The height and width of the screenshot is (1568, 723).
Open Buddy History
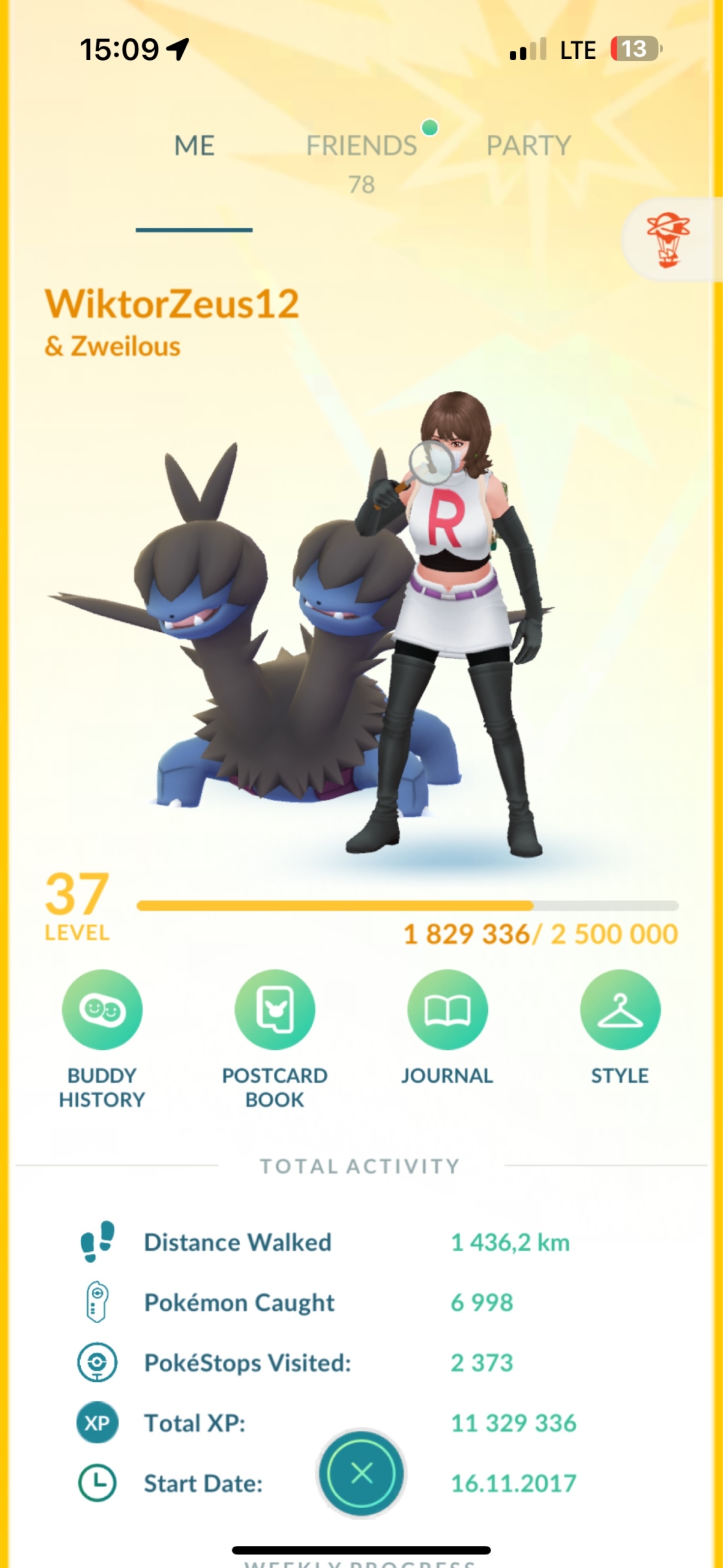pos(102,1010)
